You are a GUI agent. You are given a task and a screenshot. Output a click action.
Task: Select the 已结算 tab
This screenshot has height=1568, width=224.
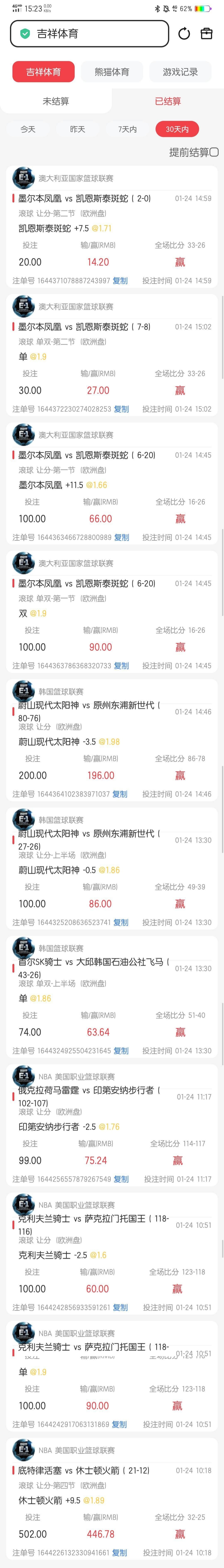pos(168,101)
